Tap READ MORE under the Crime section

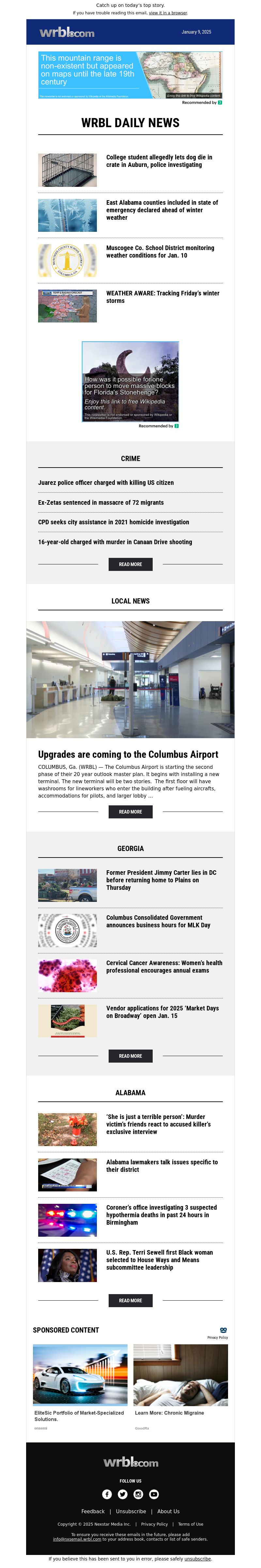point(130,564)
